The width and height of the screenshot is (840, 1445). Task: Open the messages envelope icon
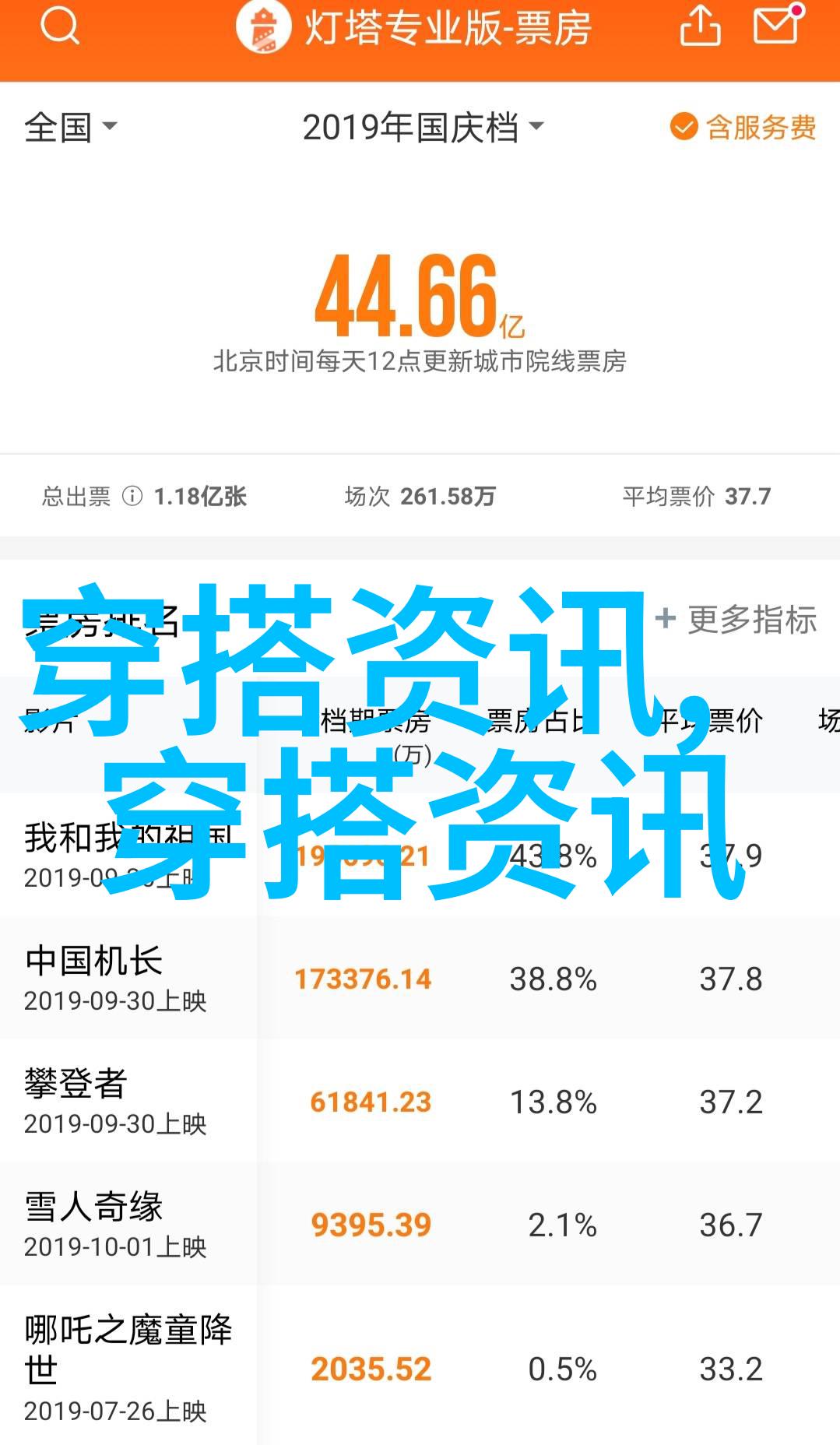point(778,25)
